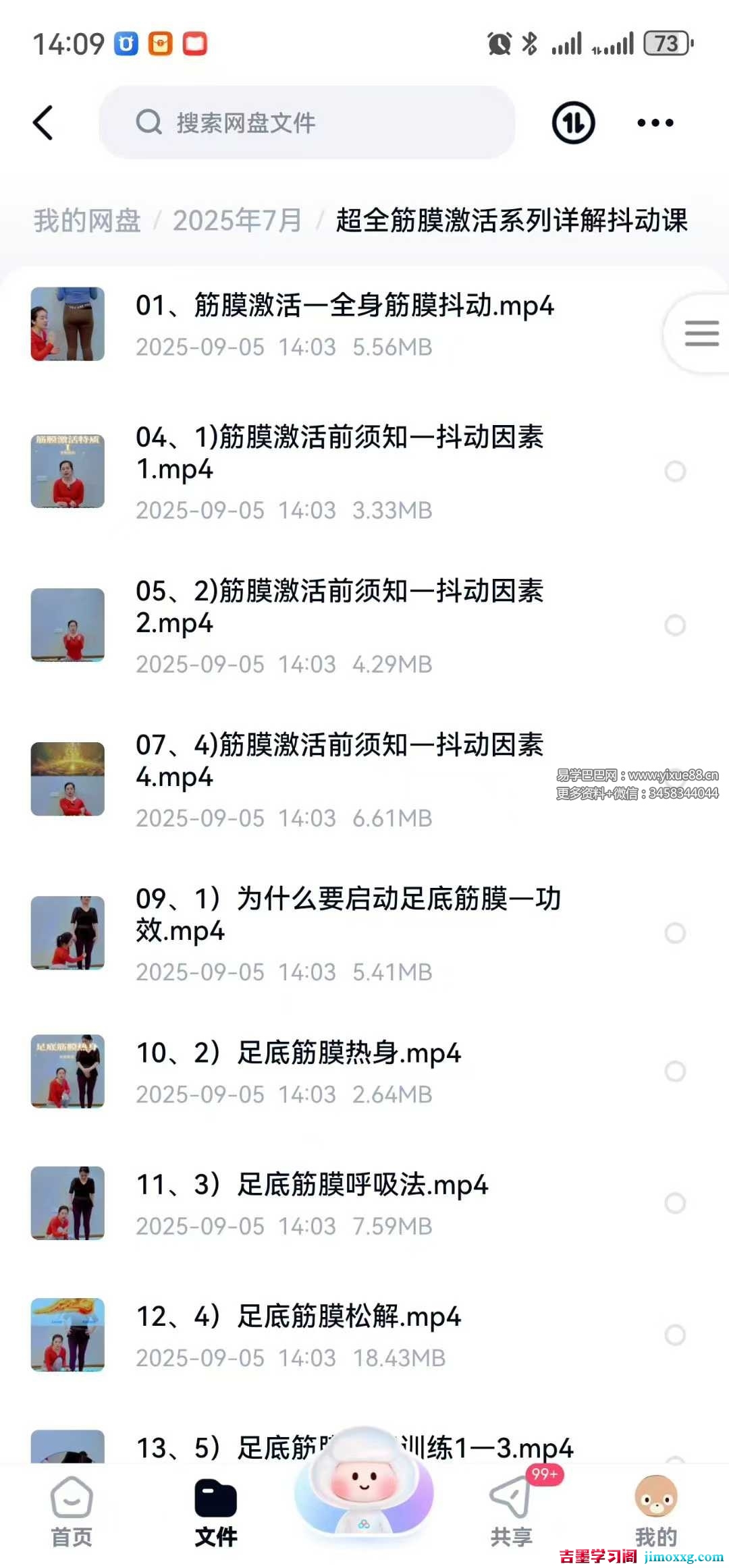The width and height of the screenshot is (729, 1568).
Task: Go to 我的网盘 in breadcrumb
Action: (x=87, y=221)
